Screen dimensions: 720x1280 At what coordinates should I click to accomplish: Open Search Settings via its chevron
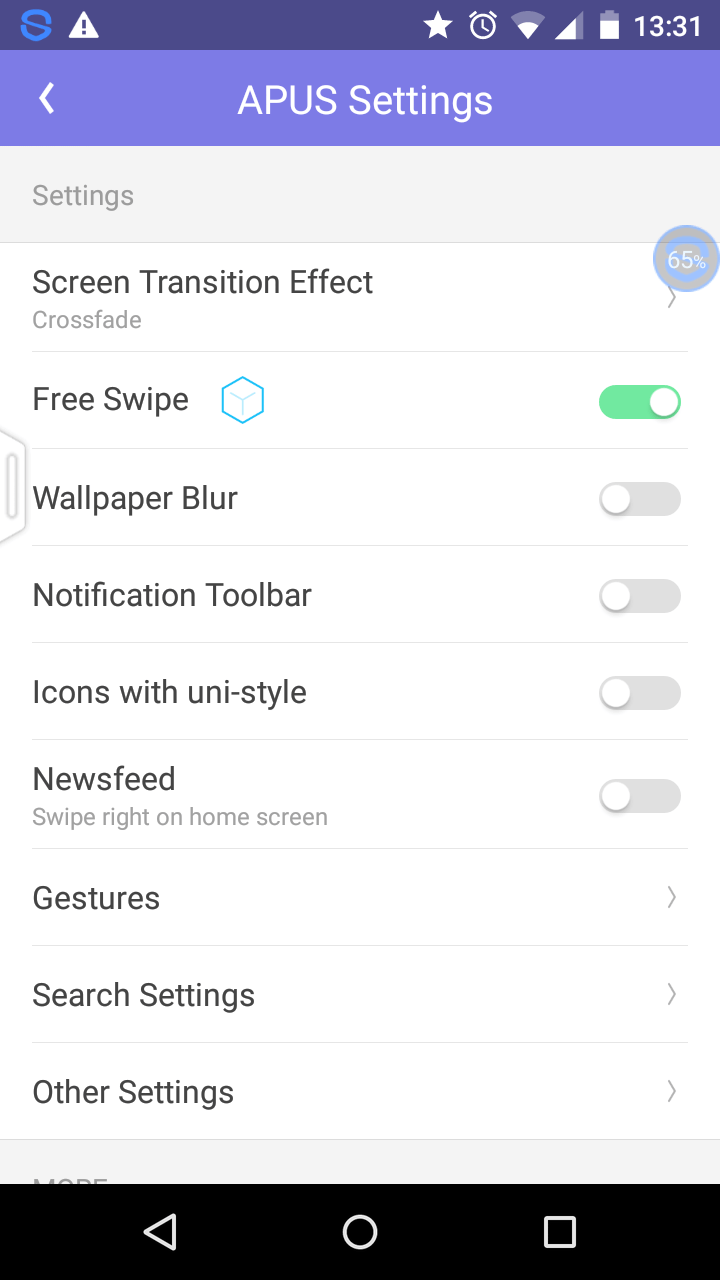coord(670,994)
